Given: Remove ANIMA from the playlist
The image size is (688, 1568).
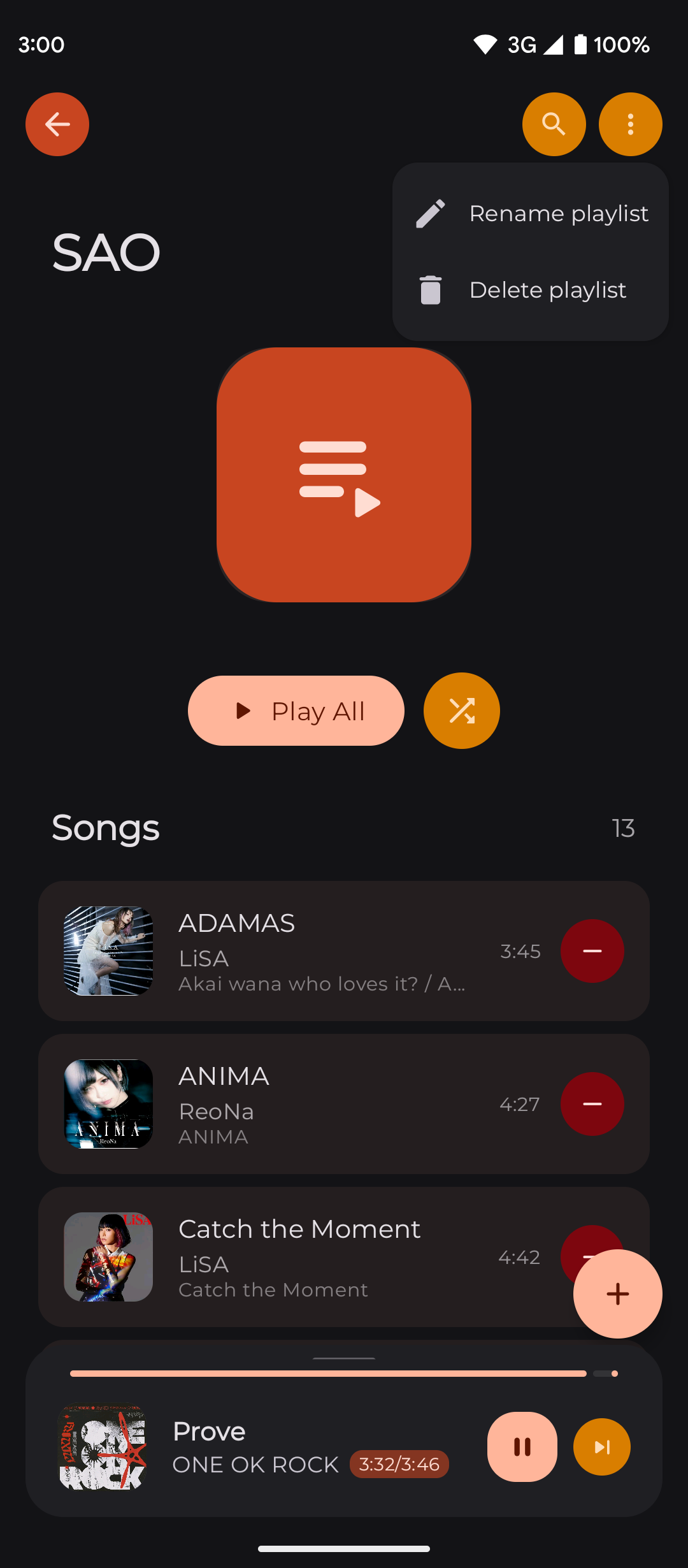Looking at the screenshot, I should coord(592,1104).
